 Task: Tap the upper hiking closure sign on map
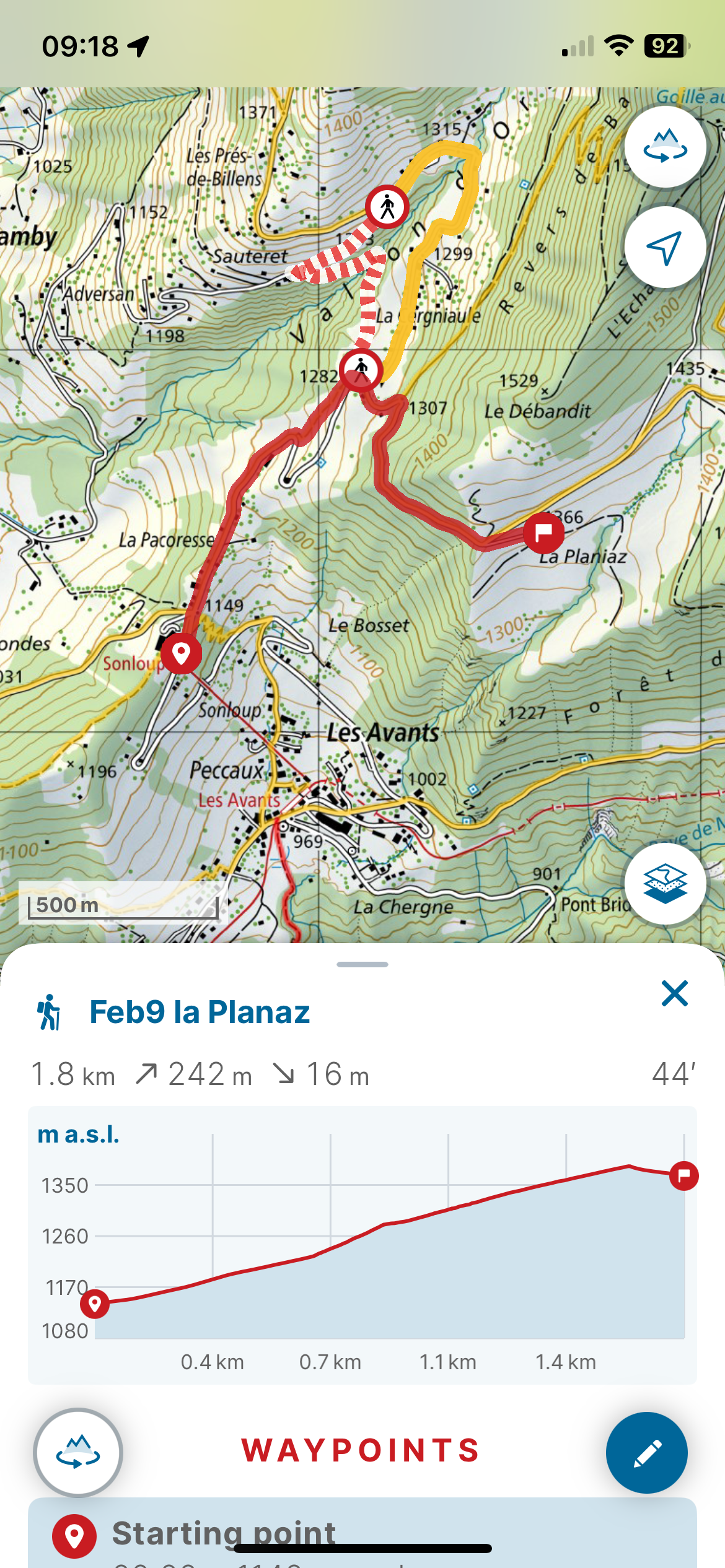(387, 207)
